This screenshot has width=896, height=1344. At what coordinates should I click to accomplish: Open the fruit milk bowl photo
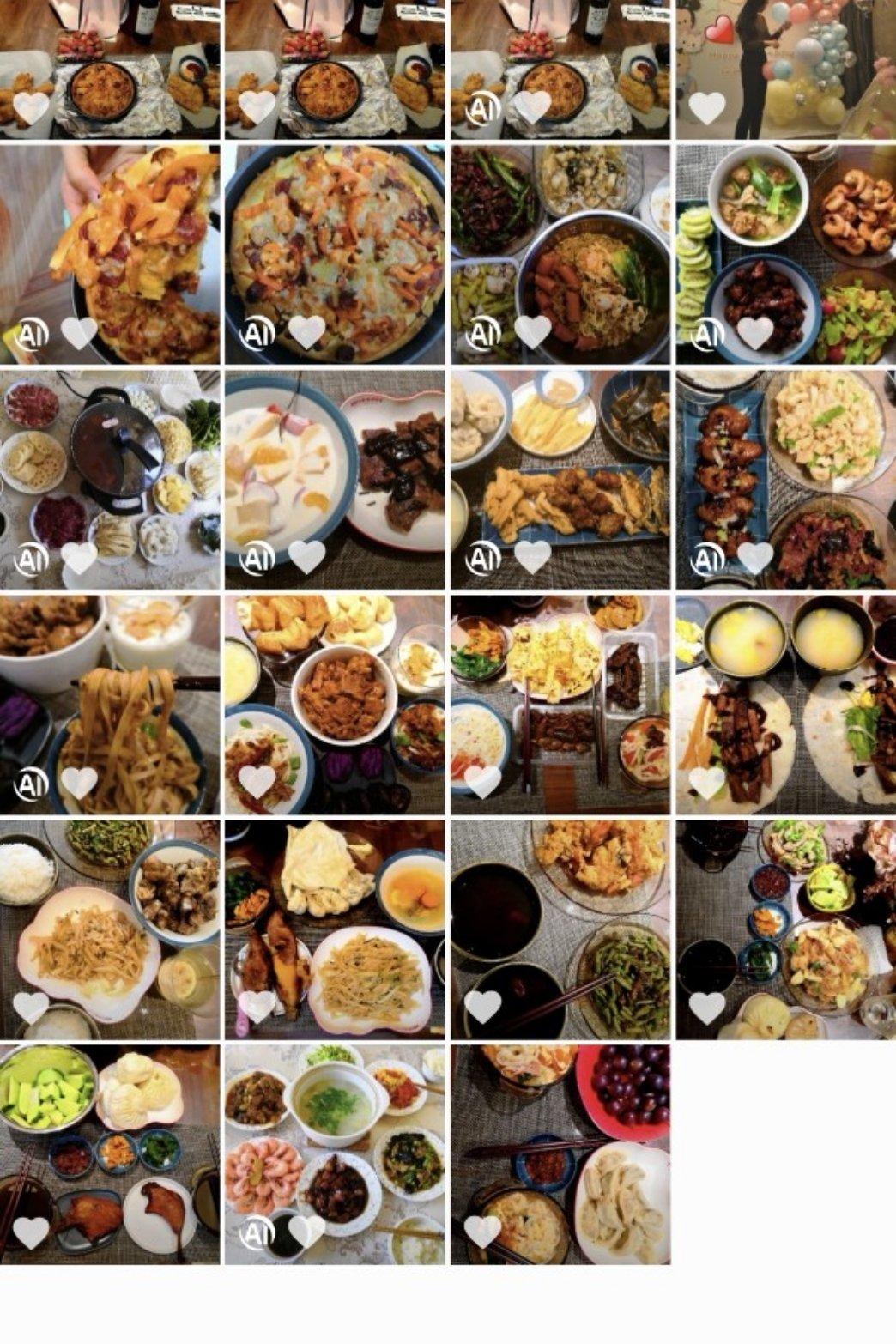335,479
